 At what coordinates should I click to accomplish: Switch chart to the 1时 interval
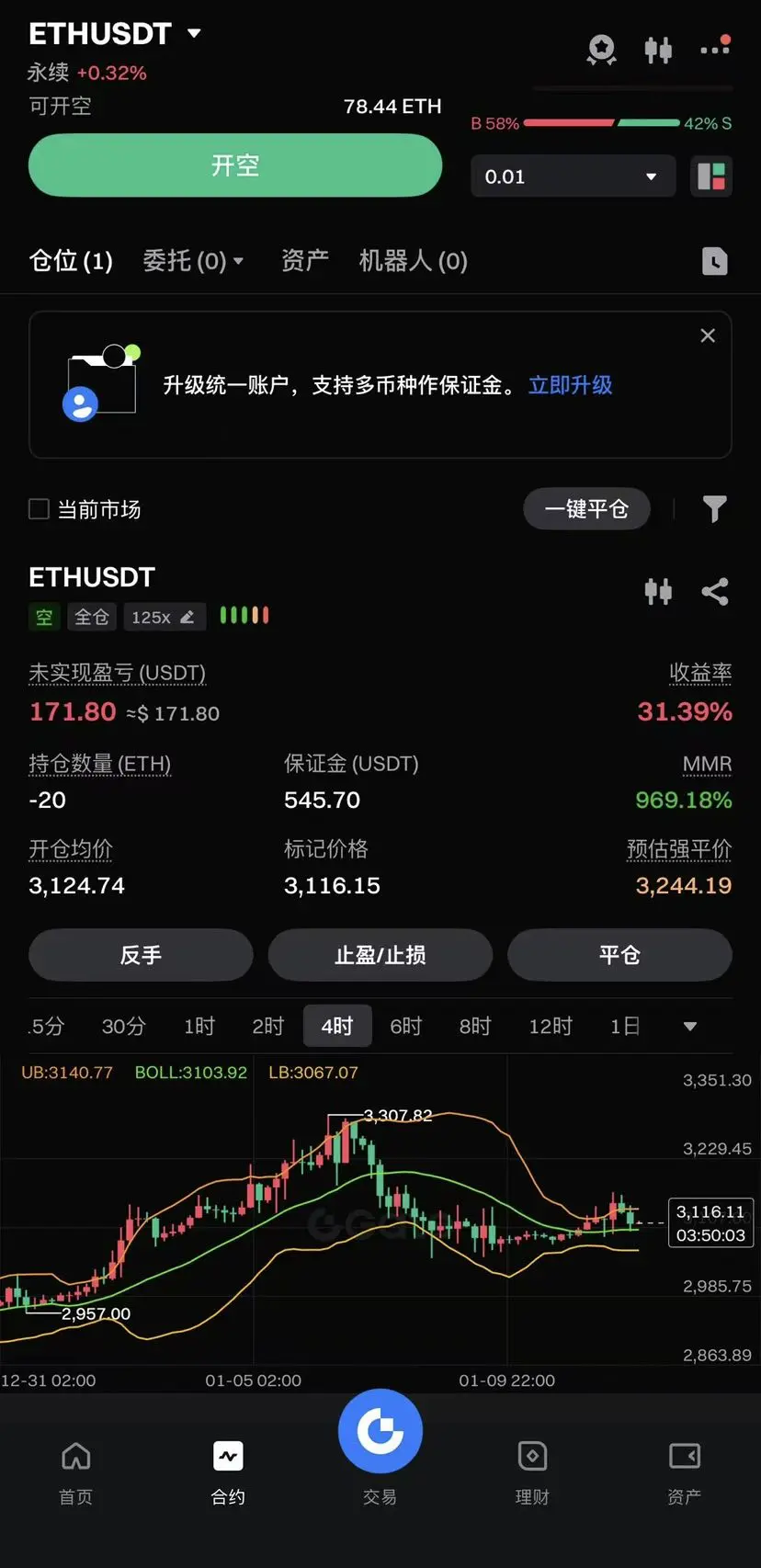pyautogui.click(x=199, y=1026)
